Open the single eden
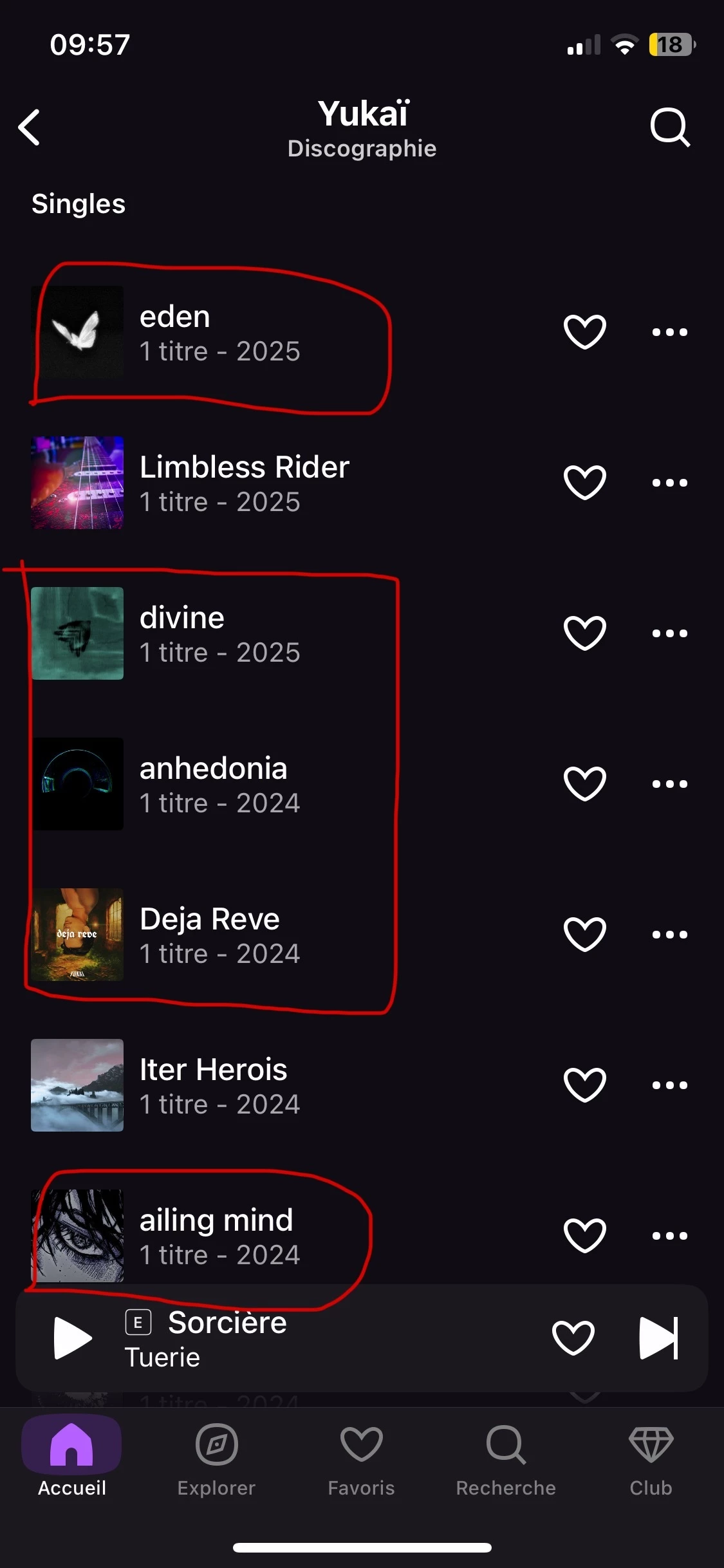Viewport: 724px width, 1568px height. (x=219, y=333)
